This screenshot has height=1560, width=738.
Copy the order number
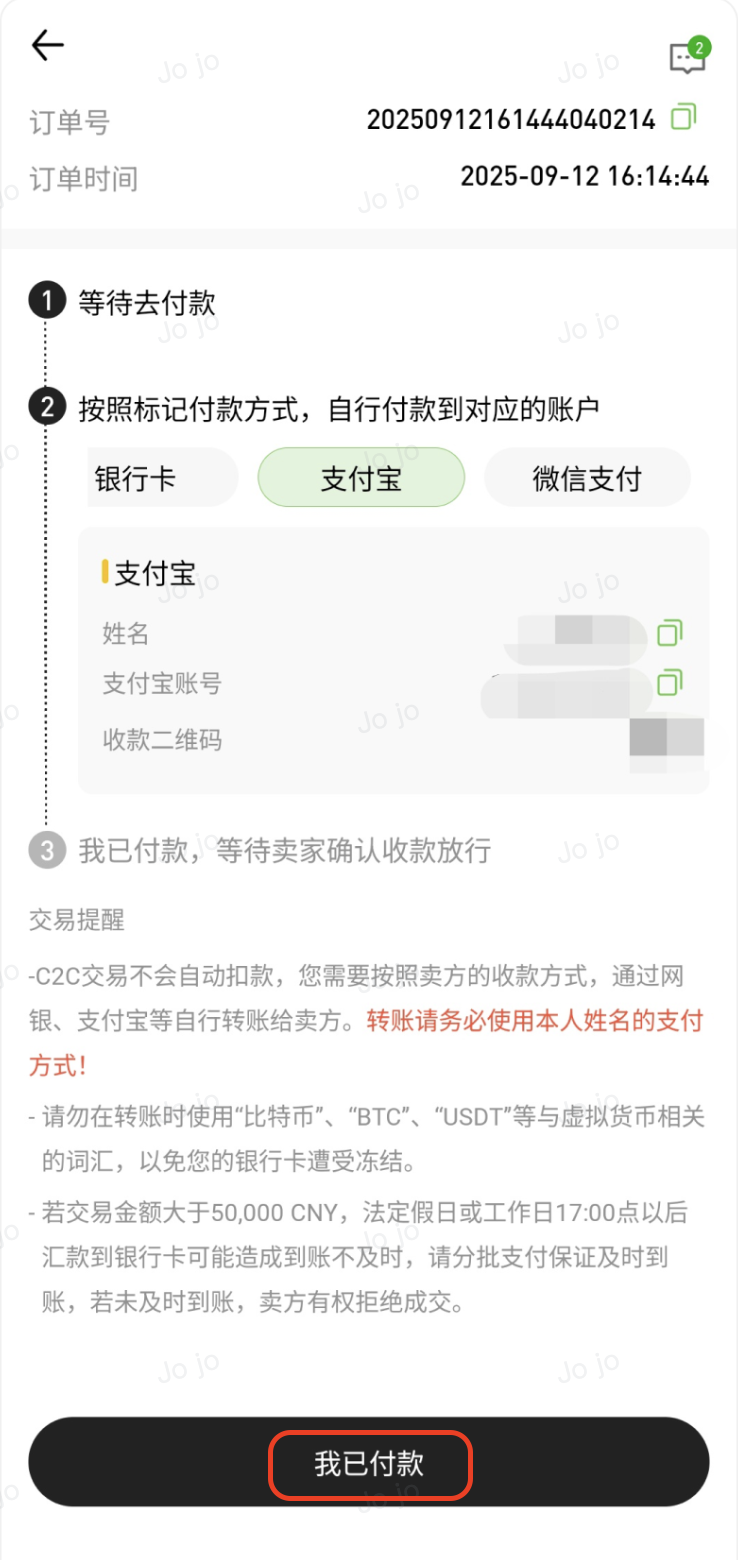683,117
